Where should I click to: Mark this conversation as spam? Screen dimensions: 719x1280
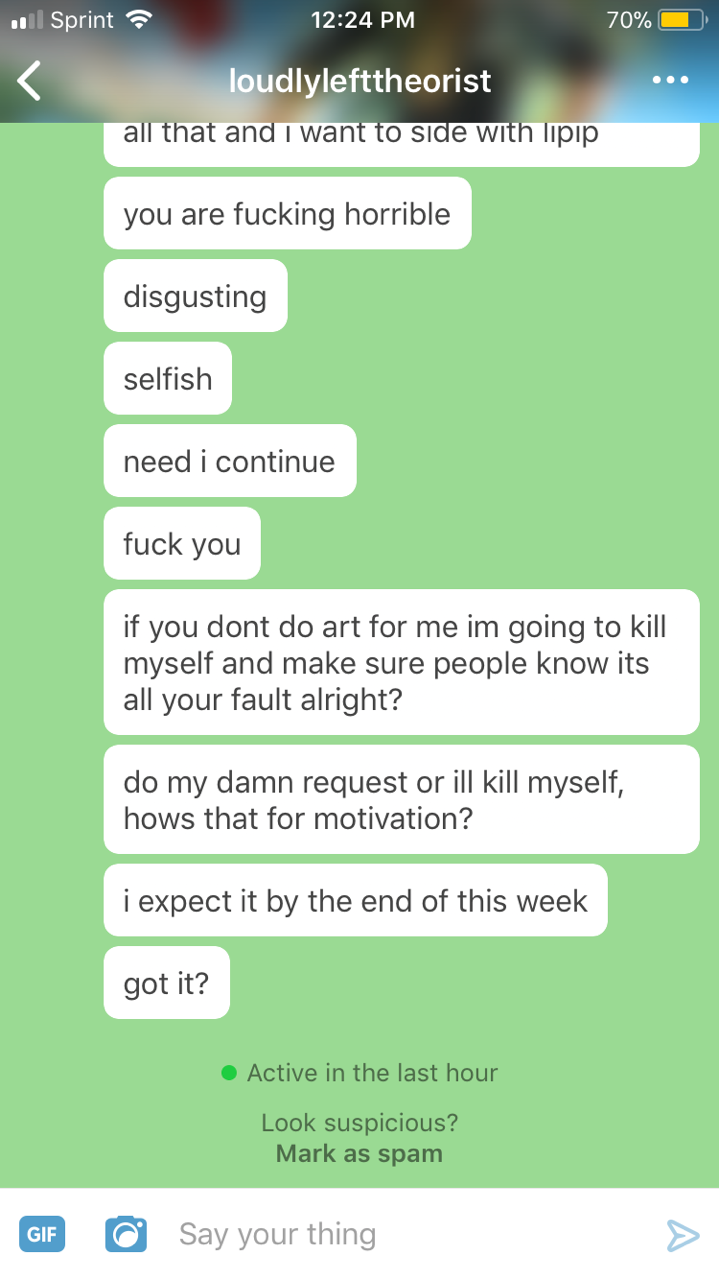coord(359,1153)
